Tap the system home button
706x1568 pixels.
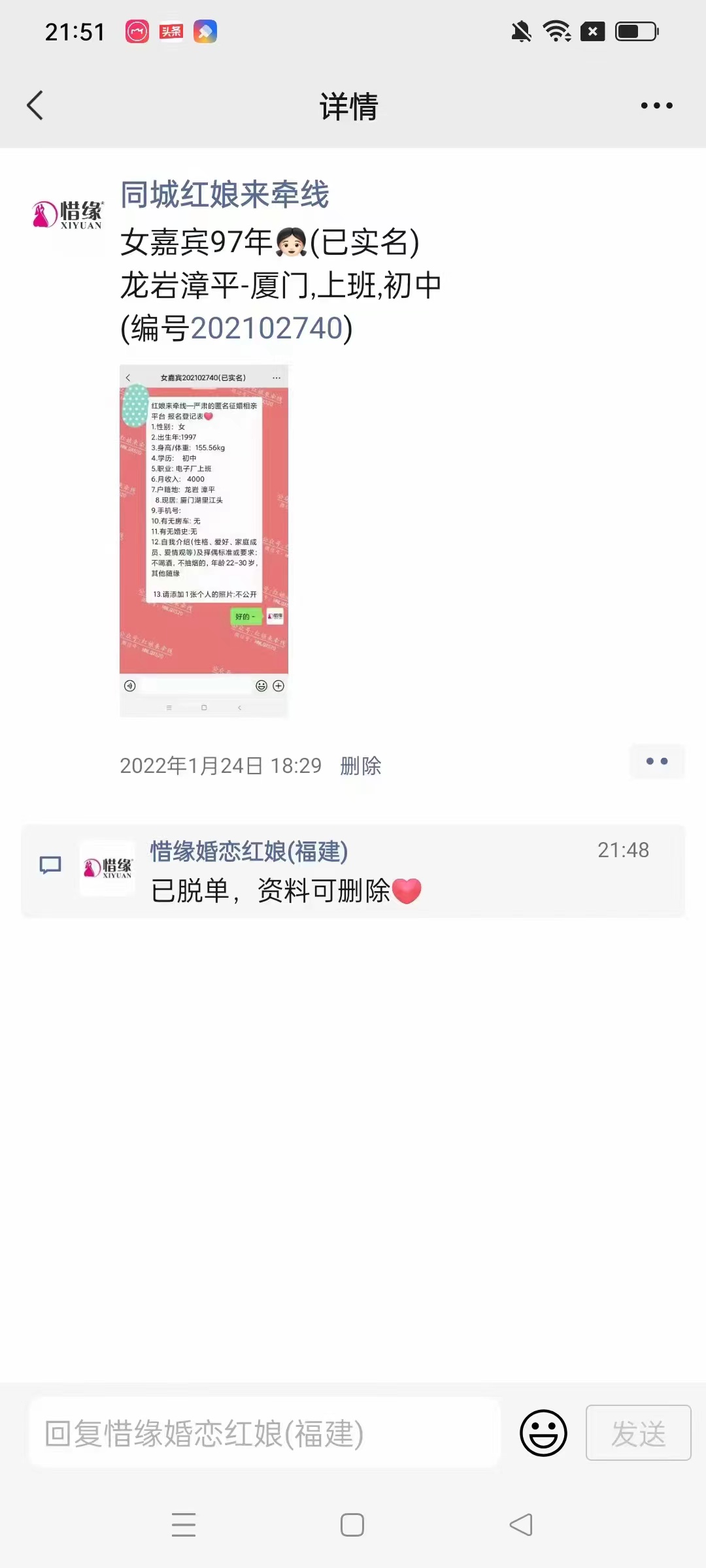point(352,1525)
